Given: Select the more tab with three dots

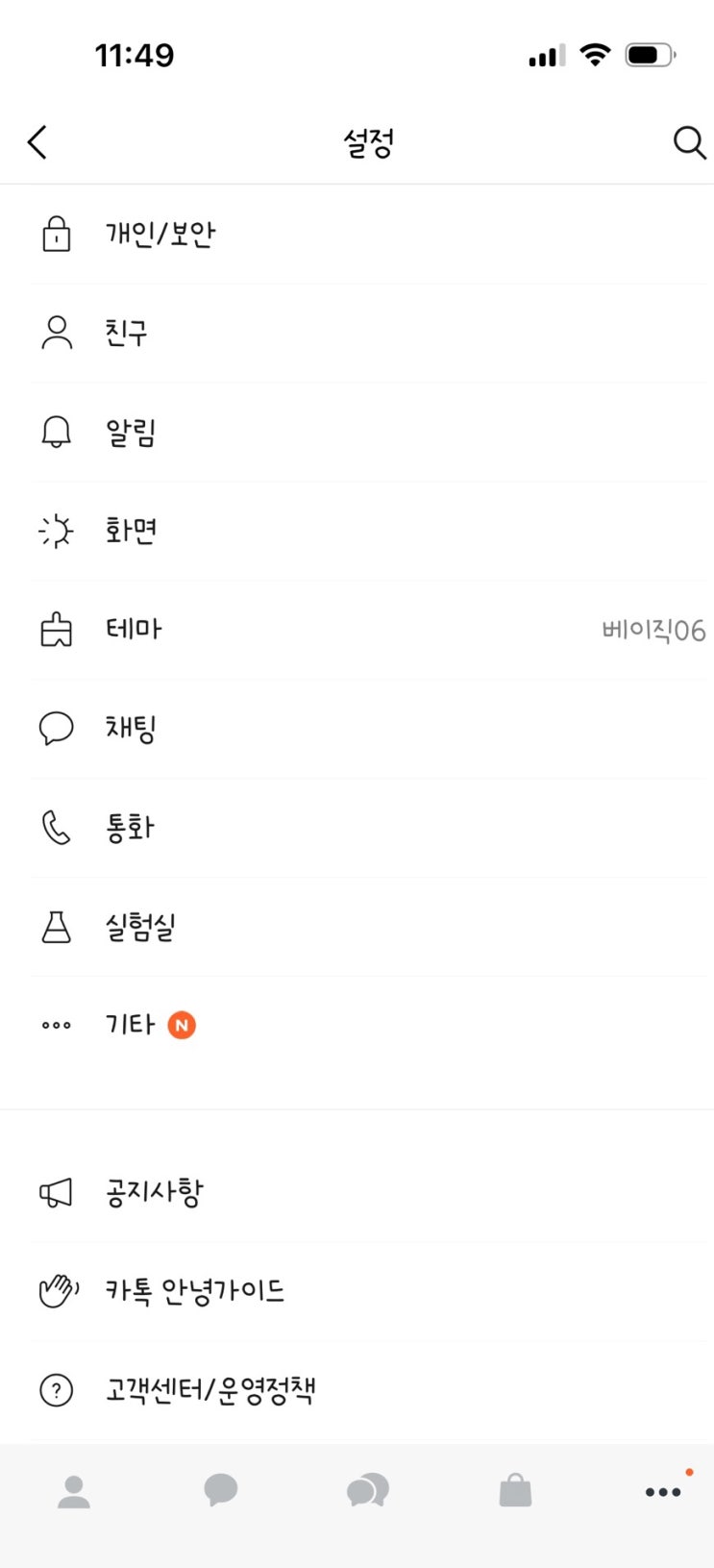Looking at the screenshot, I should (663, 1492).
